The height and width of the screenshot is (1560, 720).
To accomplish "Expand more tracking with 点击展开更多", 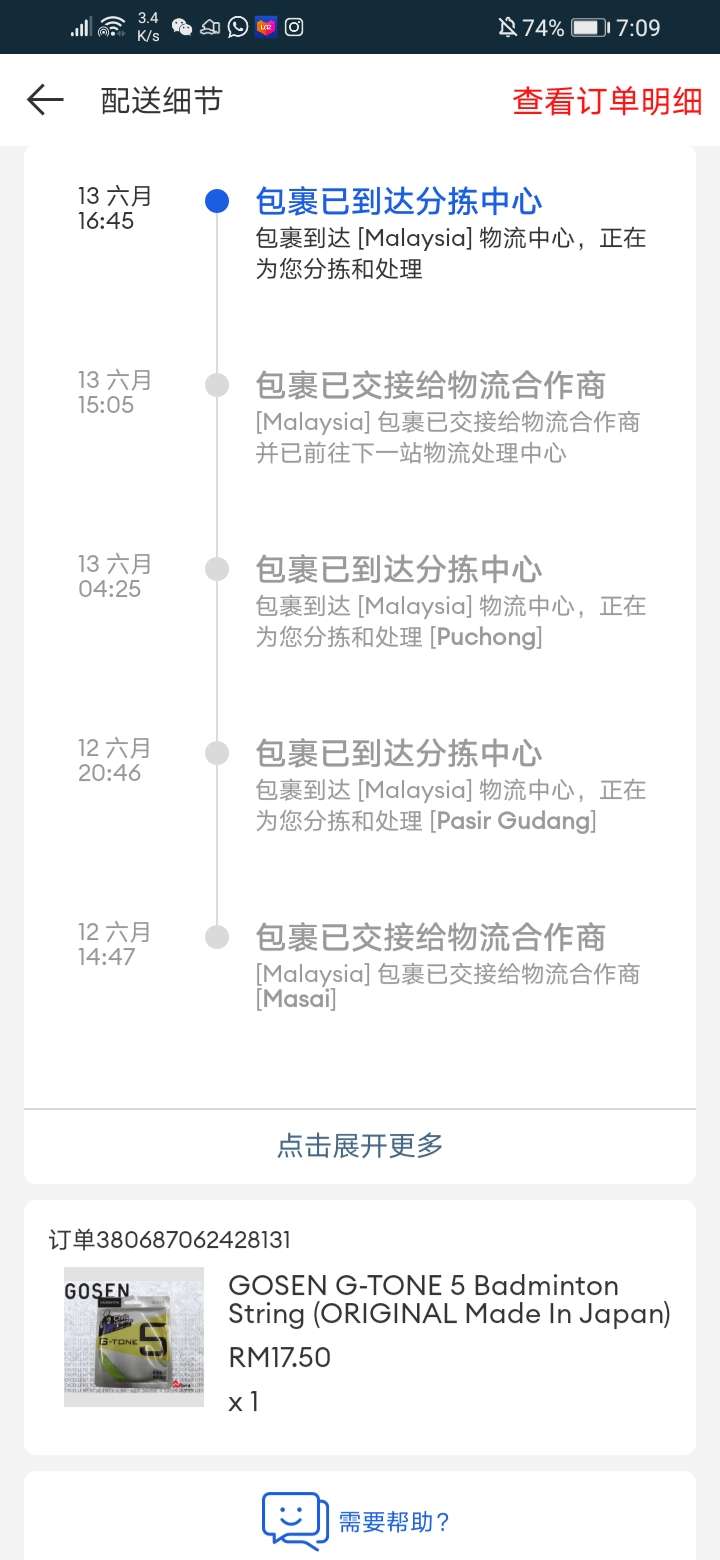I will 360,1145.
